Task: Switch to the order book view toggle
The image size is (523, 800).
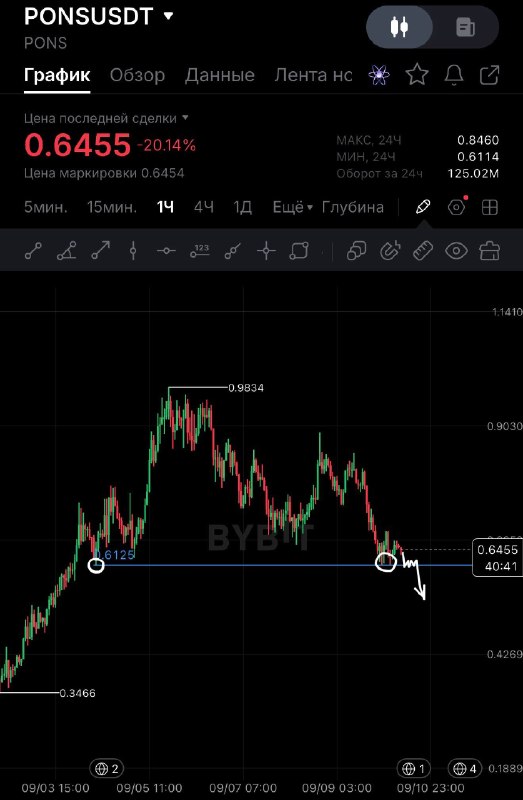Action: (465, 27)
